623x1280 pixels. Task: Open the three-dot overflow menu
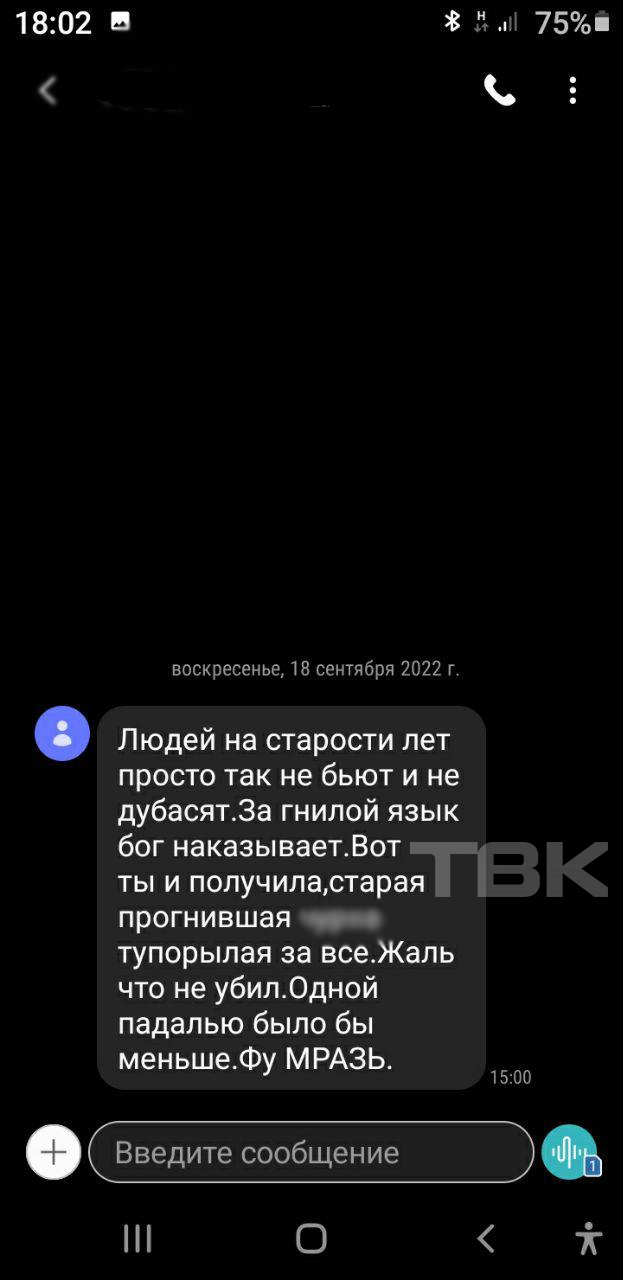pyautogui.click(x=573, y=91)
